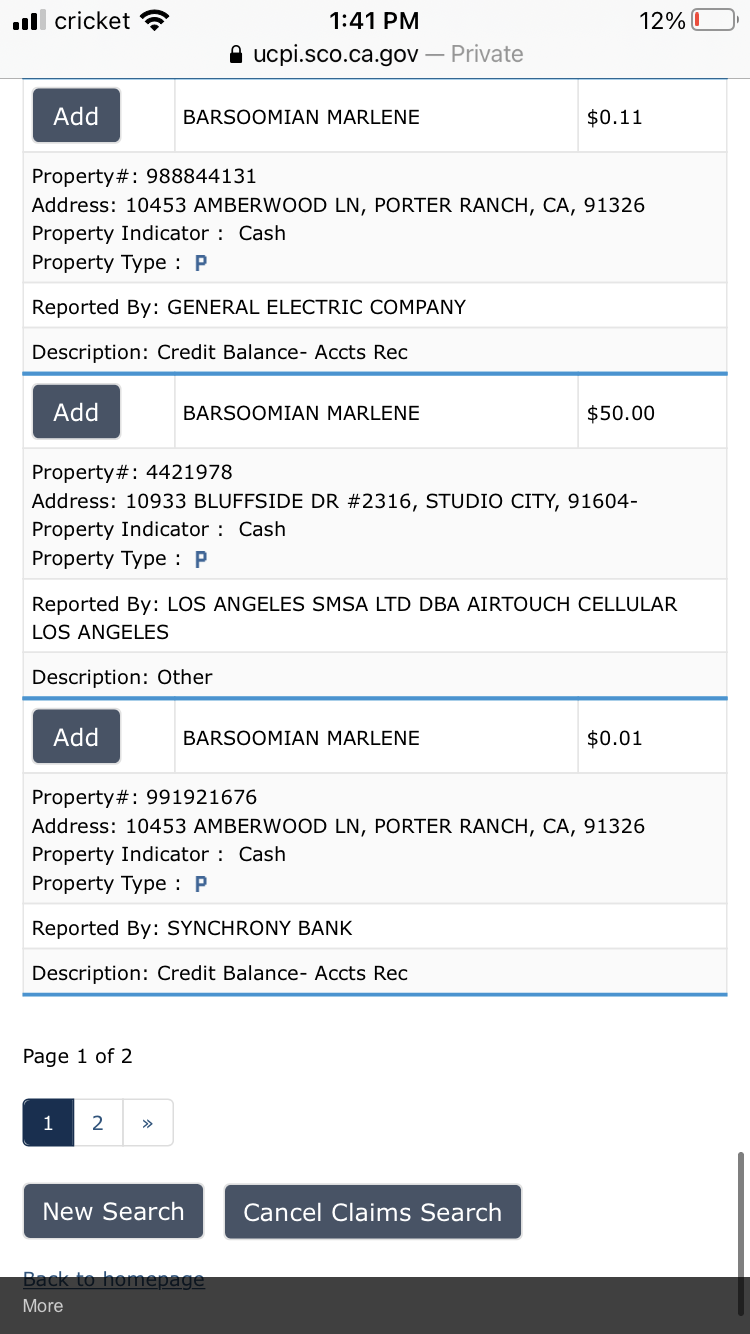Screen dimensions: 750x1334
Task: Follow the Back to homepage link
Action: 114,1279
